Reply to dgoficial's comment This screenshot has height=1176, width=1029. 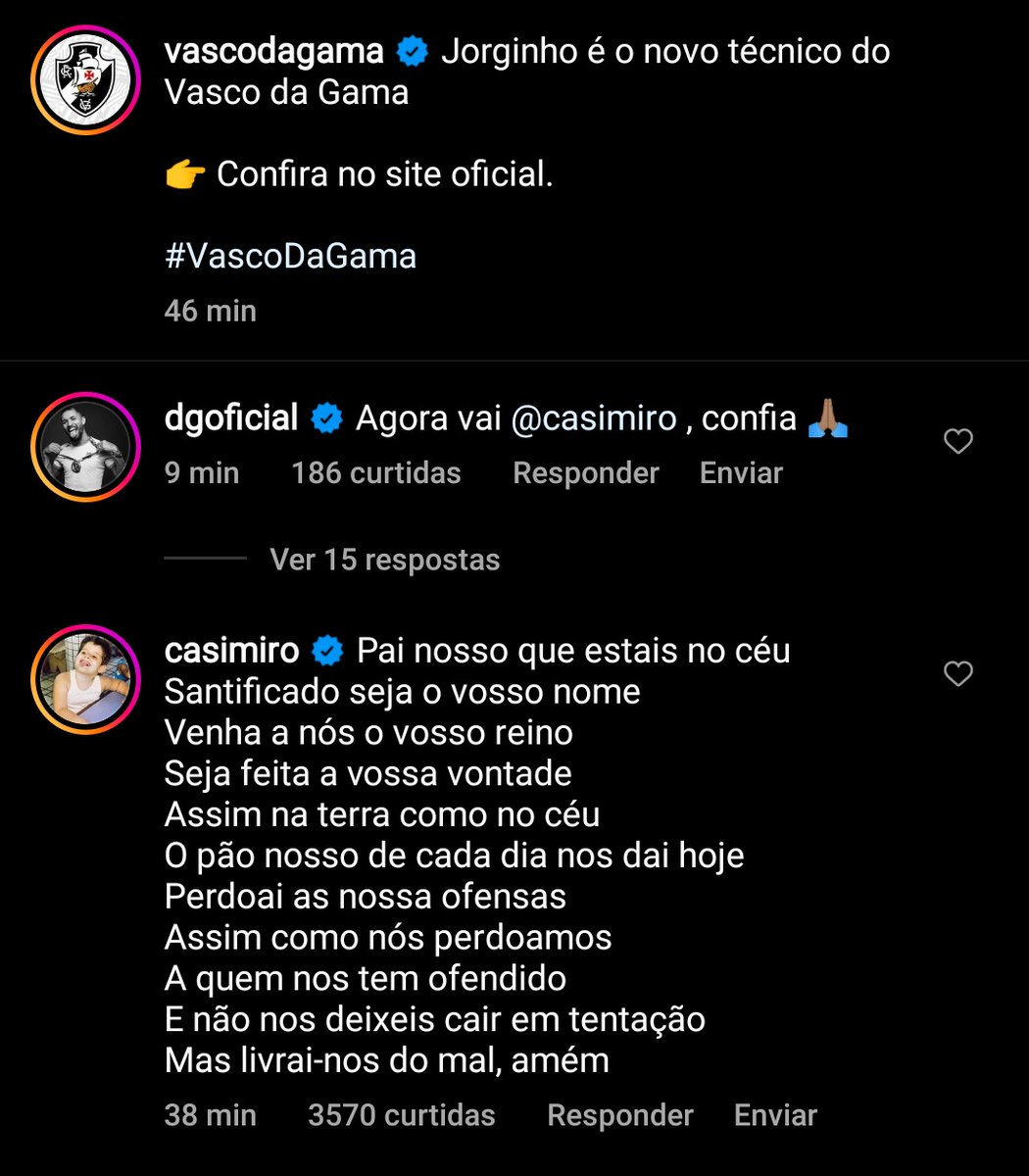point(585,473)
